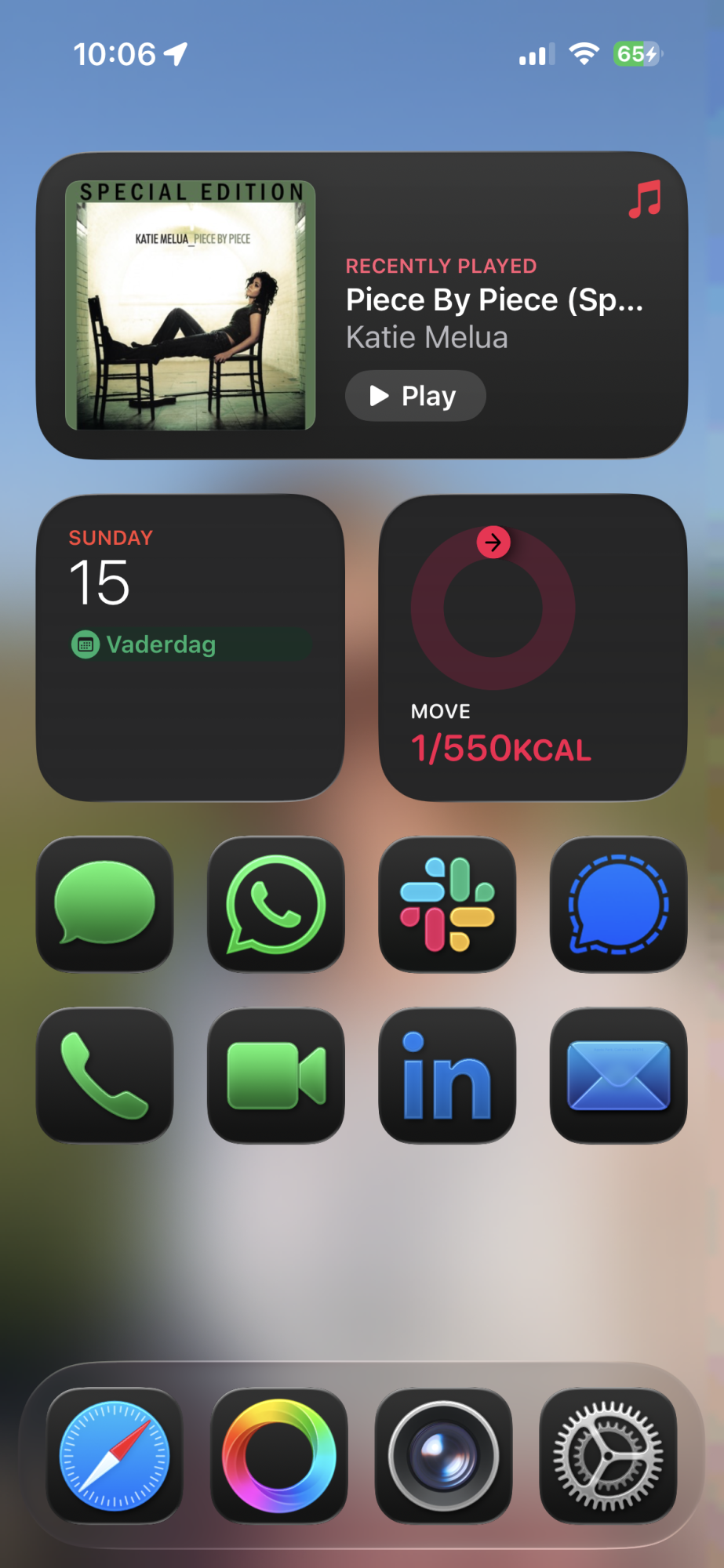Start FaceTime
Image resolution: width=724 pixels, height=1568 pixels.
coord(276,1075)
